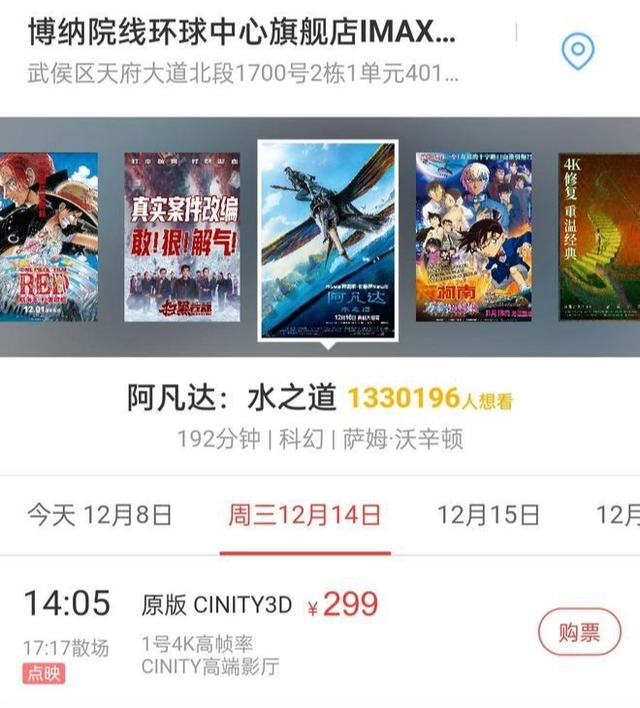Select the One Piece Red movie poster
The height and width of the screenshot is (708, 640).
48,237
